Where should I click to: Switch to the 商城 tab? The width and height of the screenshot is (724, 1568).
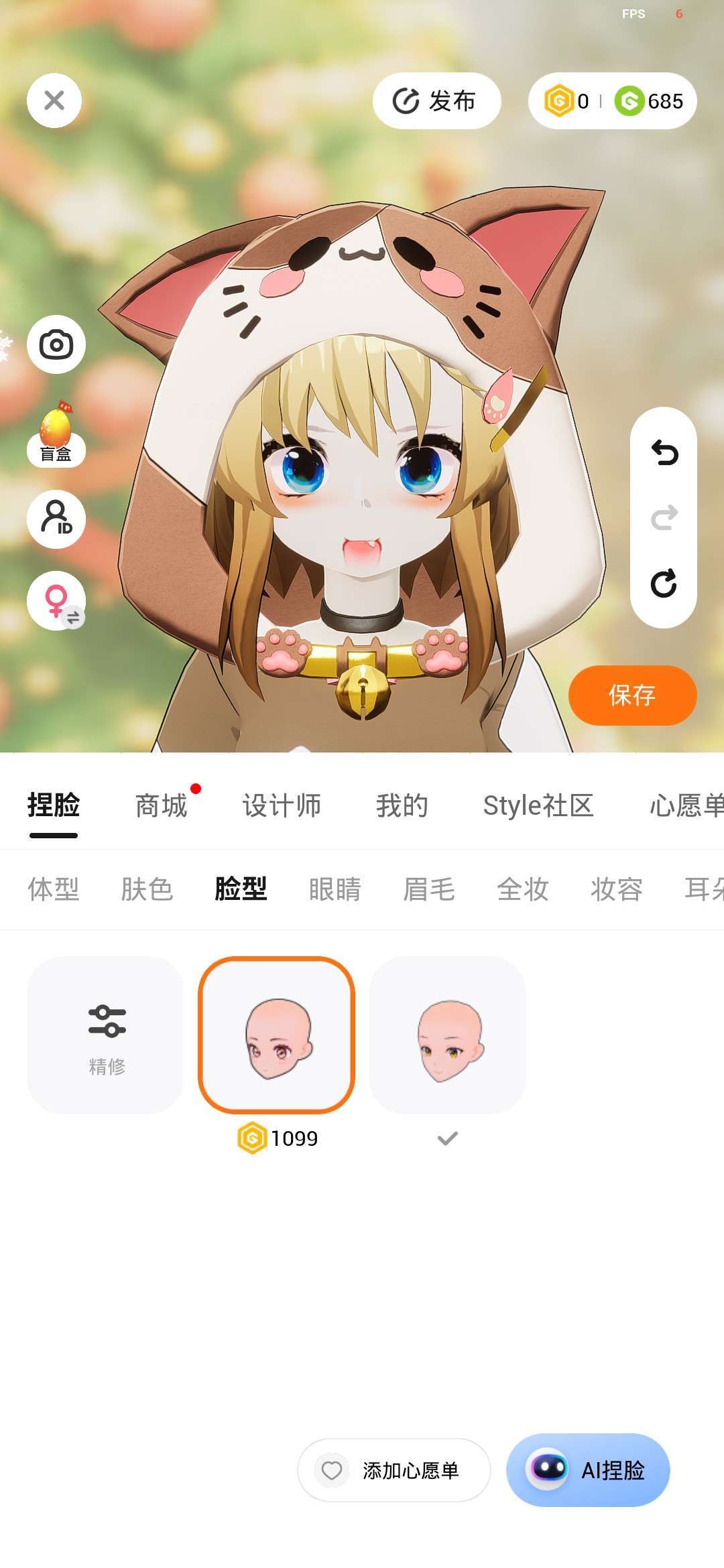[x=162, y=805]
